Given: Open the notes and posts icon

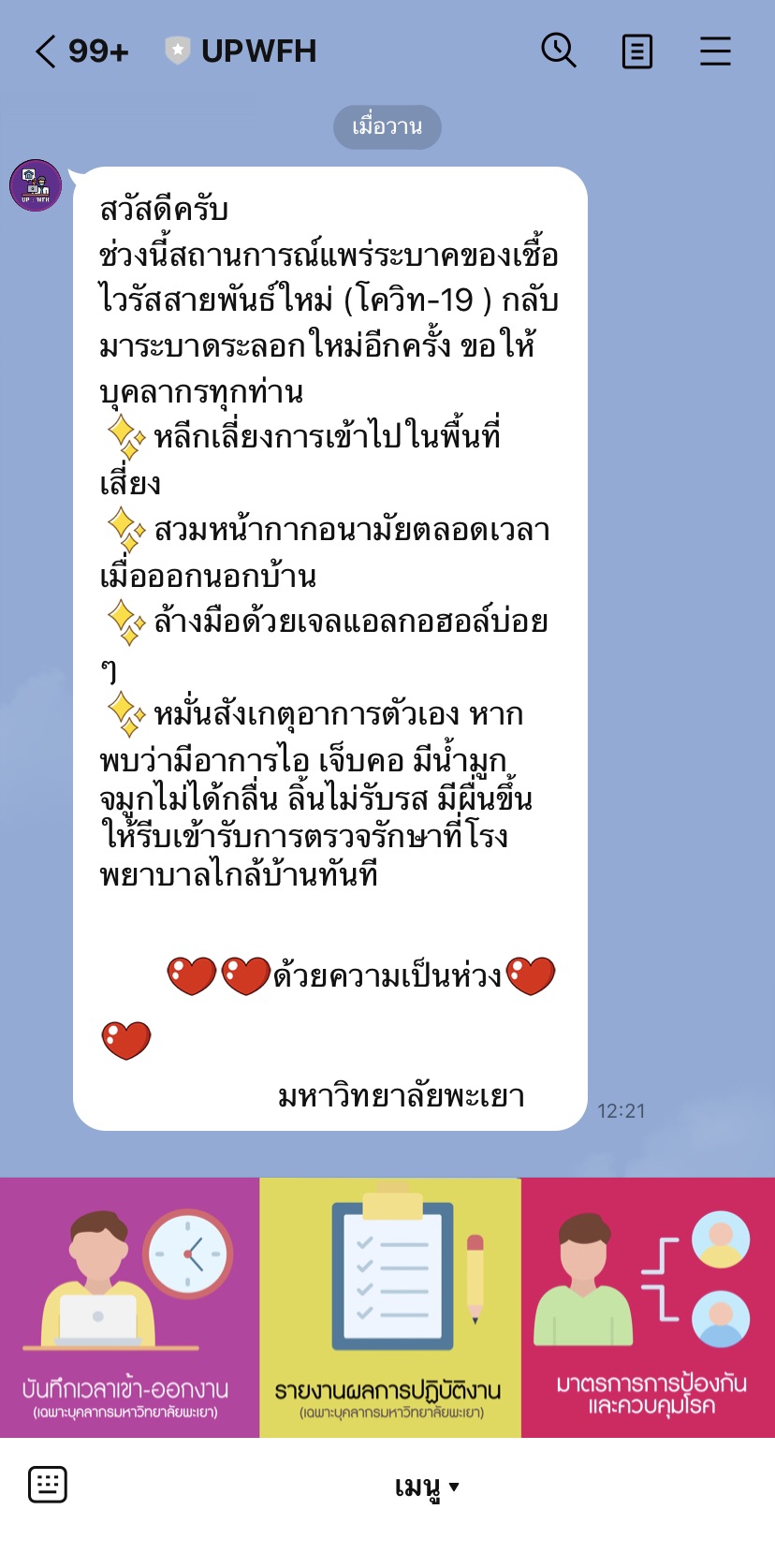Looking at the screenshot, I should tap(637, 51).
